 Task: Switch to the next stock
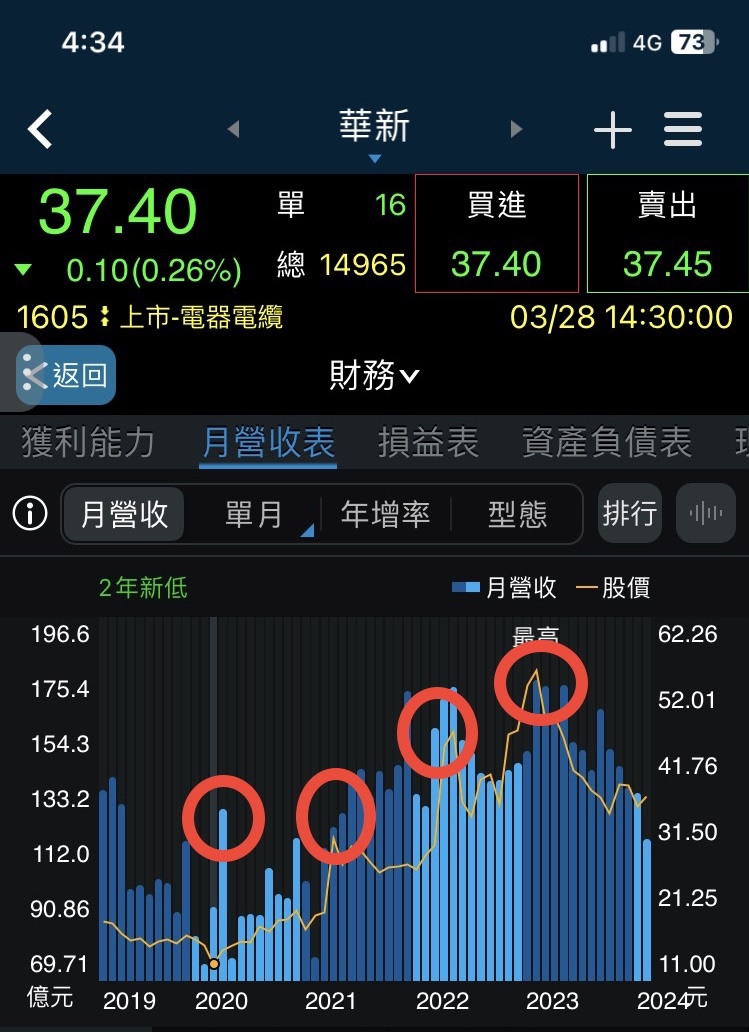pos(516,129)
